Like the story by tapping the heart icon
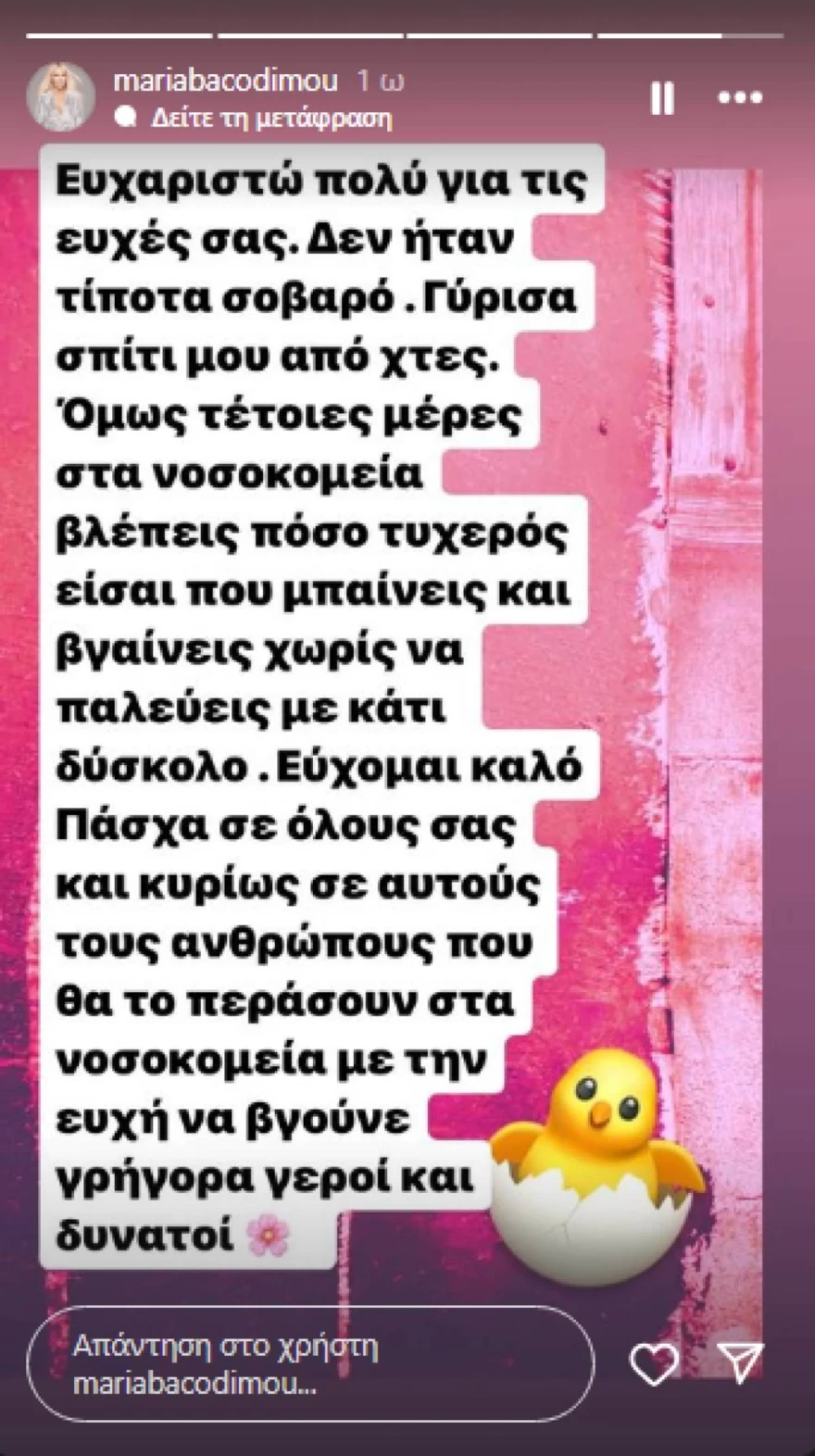 (x=654, y=1364)
